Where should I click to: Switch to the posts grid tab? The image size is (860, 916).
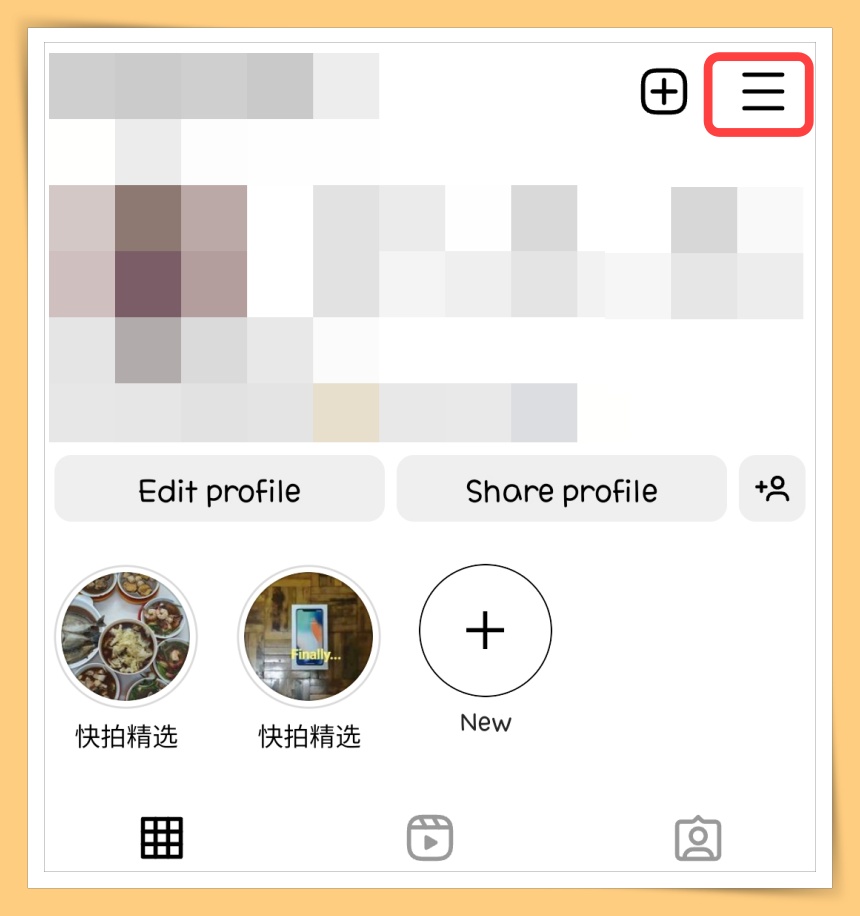point(162,838)
